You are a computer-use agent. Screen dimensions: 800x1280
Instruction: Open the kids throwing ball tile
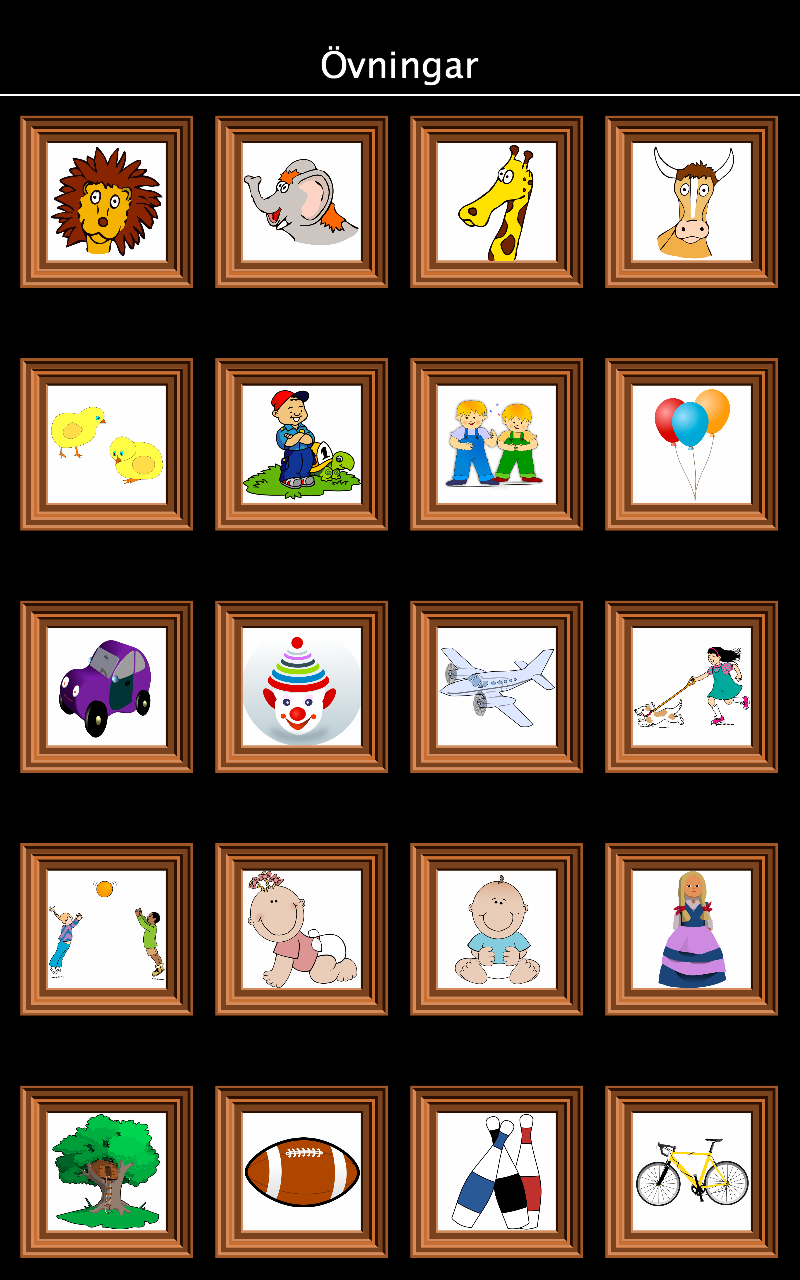point(106,929)
